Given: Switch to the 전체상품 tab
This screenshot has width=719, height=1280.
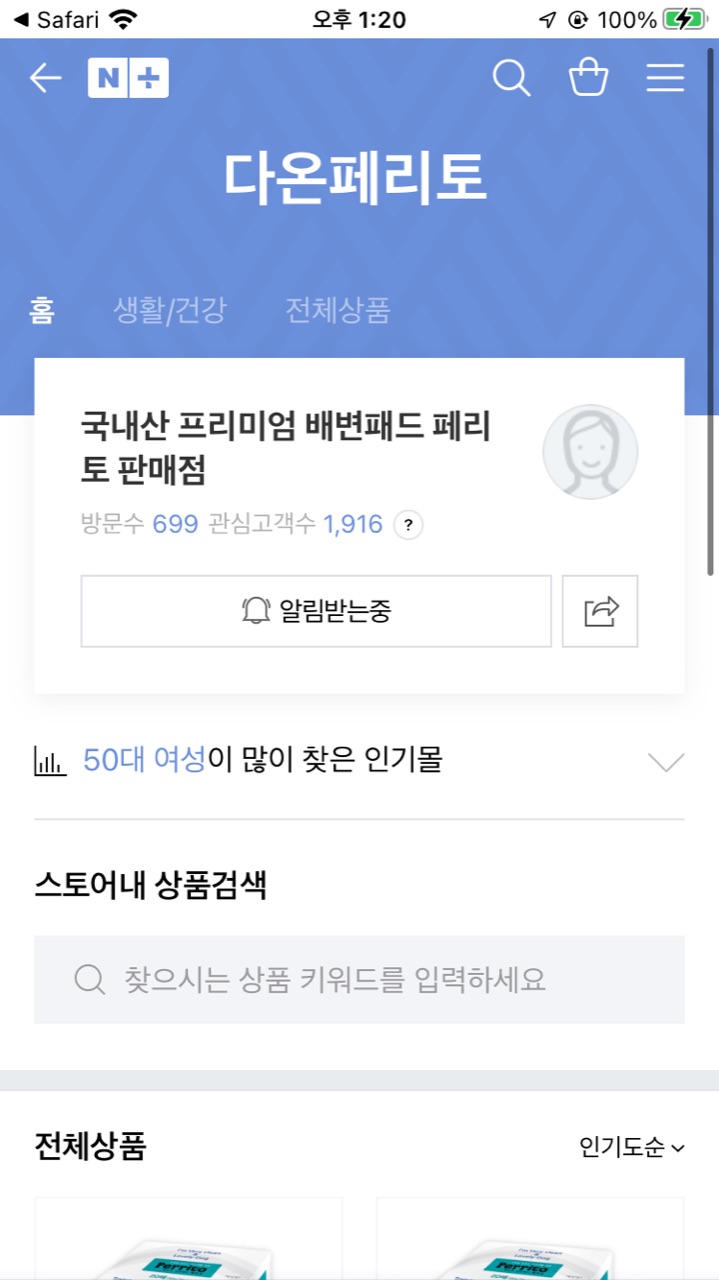Looking at the screenshot, I should click(x=337, y=310).
